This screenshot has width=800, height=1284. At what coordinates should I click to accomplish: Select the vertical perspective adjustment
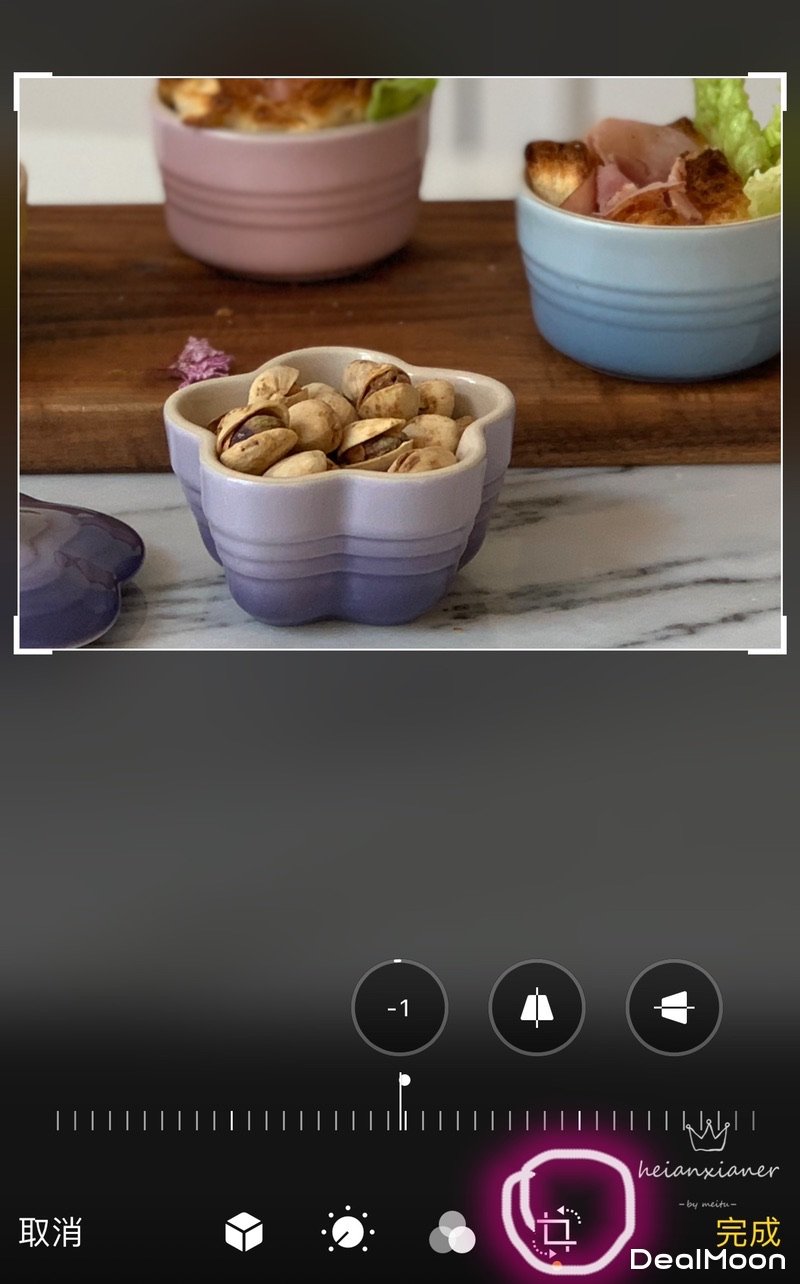[537, 1008]
